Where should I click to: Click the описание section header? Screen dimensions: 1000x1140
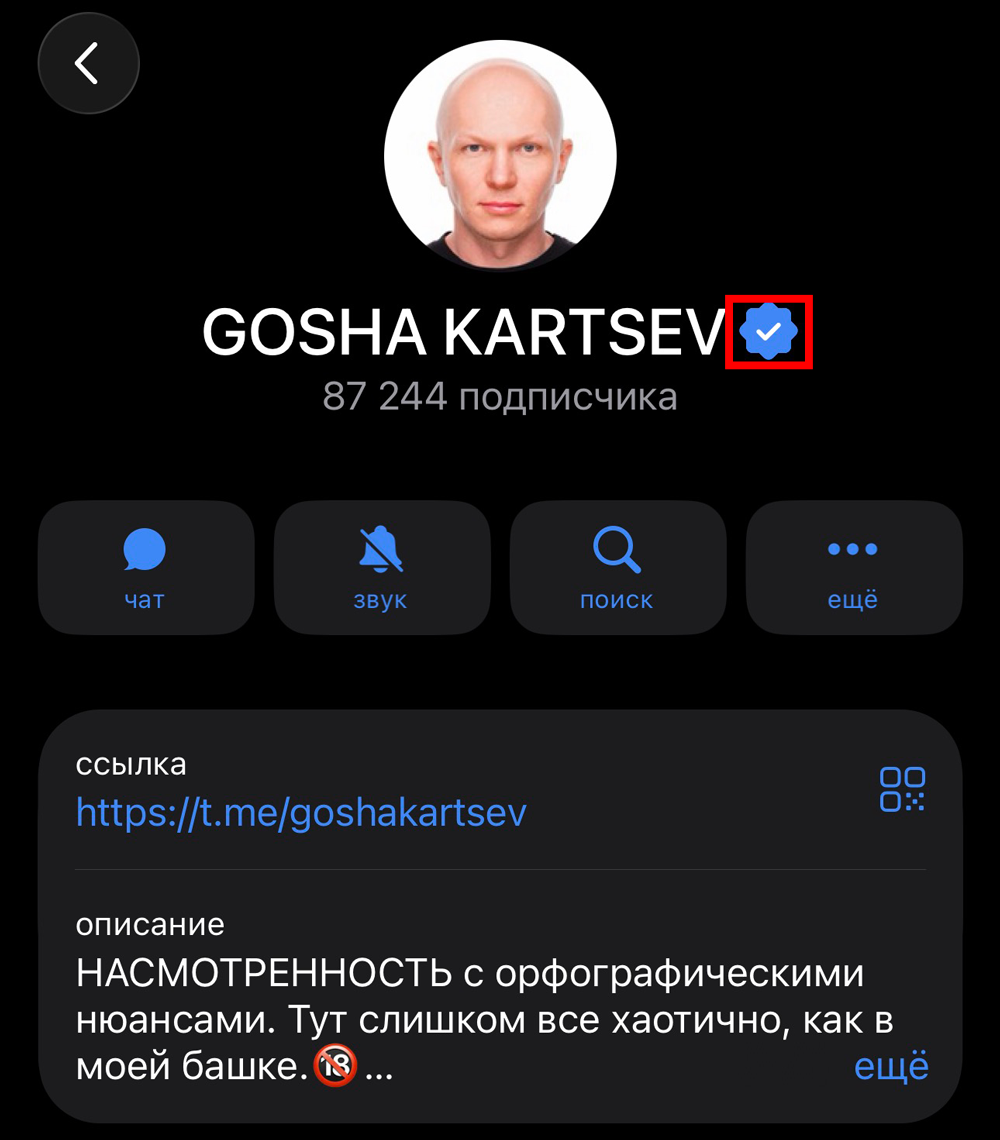[x=148, y=925]
